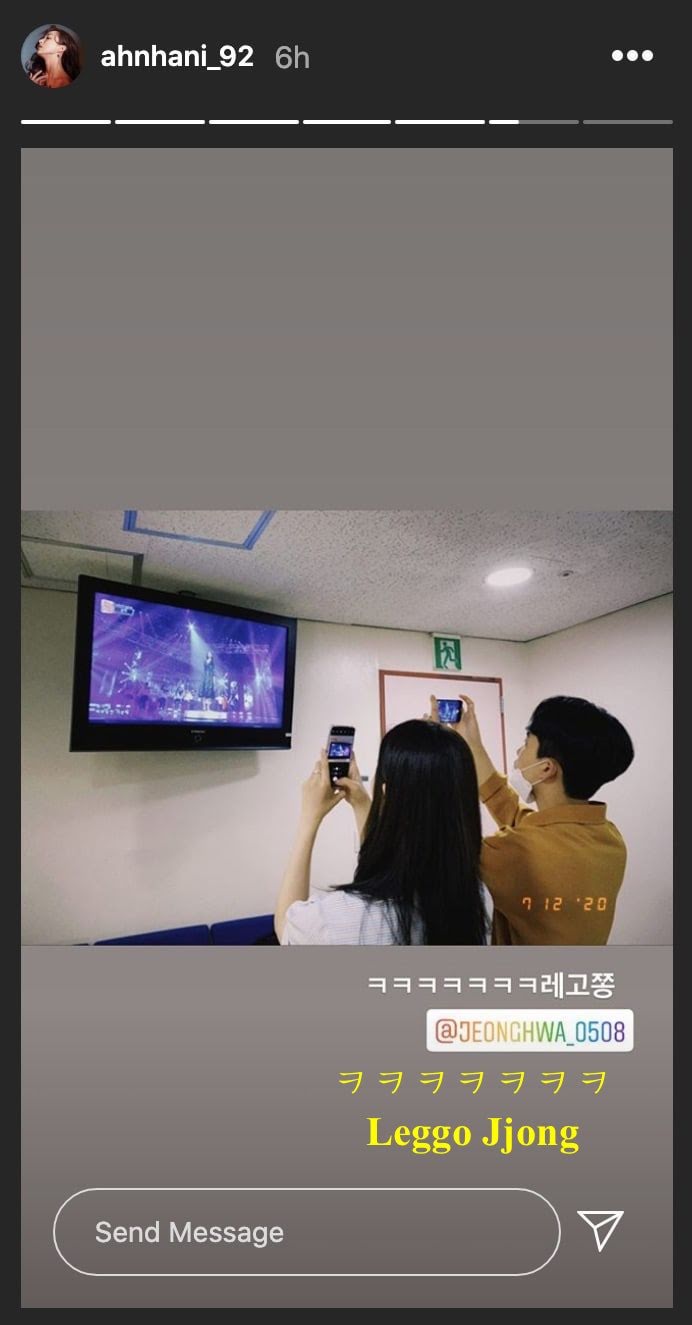Screen dimensions: 692x1325
Task: Open ahnhani_92 profile picture
Action: (51, 56)
